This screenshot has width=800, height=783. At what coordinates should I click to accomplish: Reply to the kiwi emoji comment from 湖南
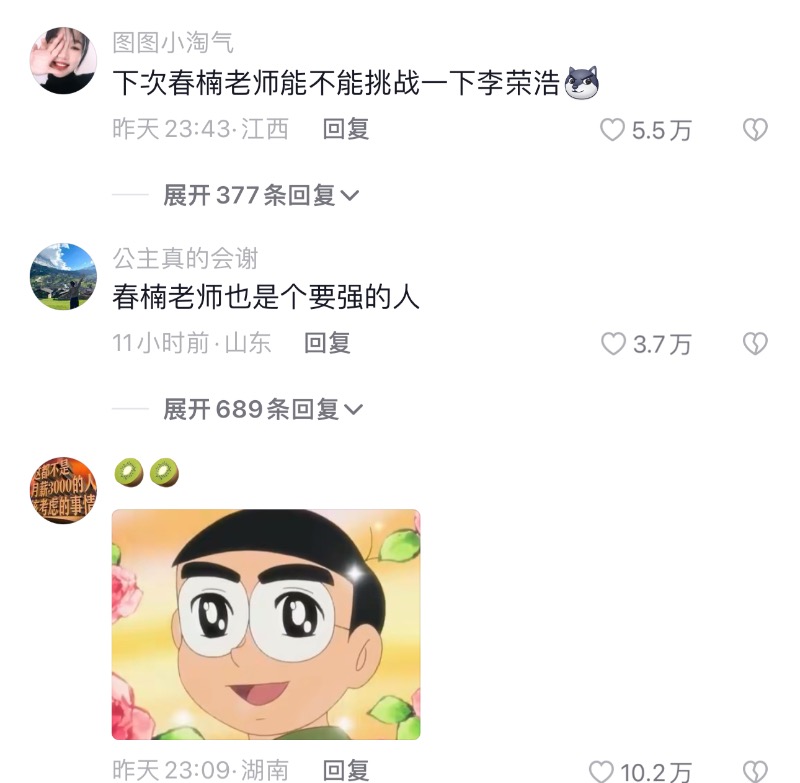(346, 770)
